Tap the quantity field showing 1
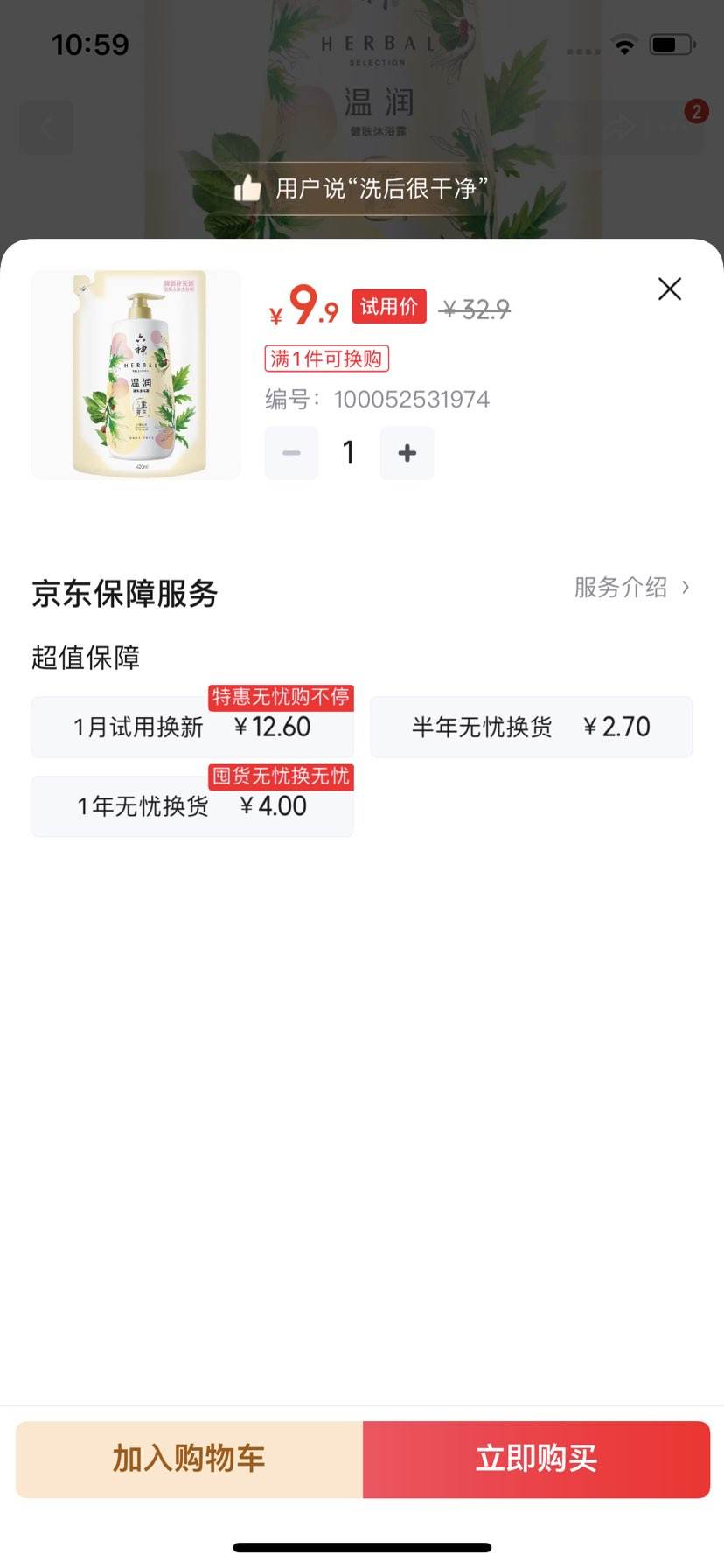 click(x=348, y=453)
